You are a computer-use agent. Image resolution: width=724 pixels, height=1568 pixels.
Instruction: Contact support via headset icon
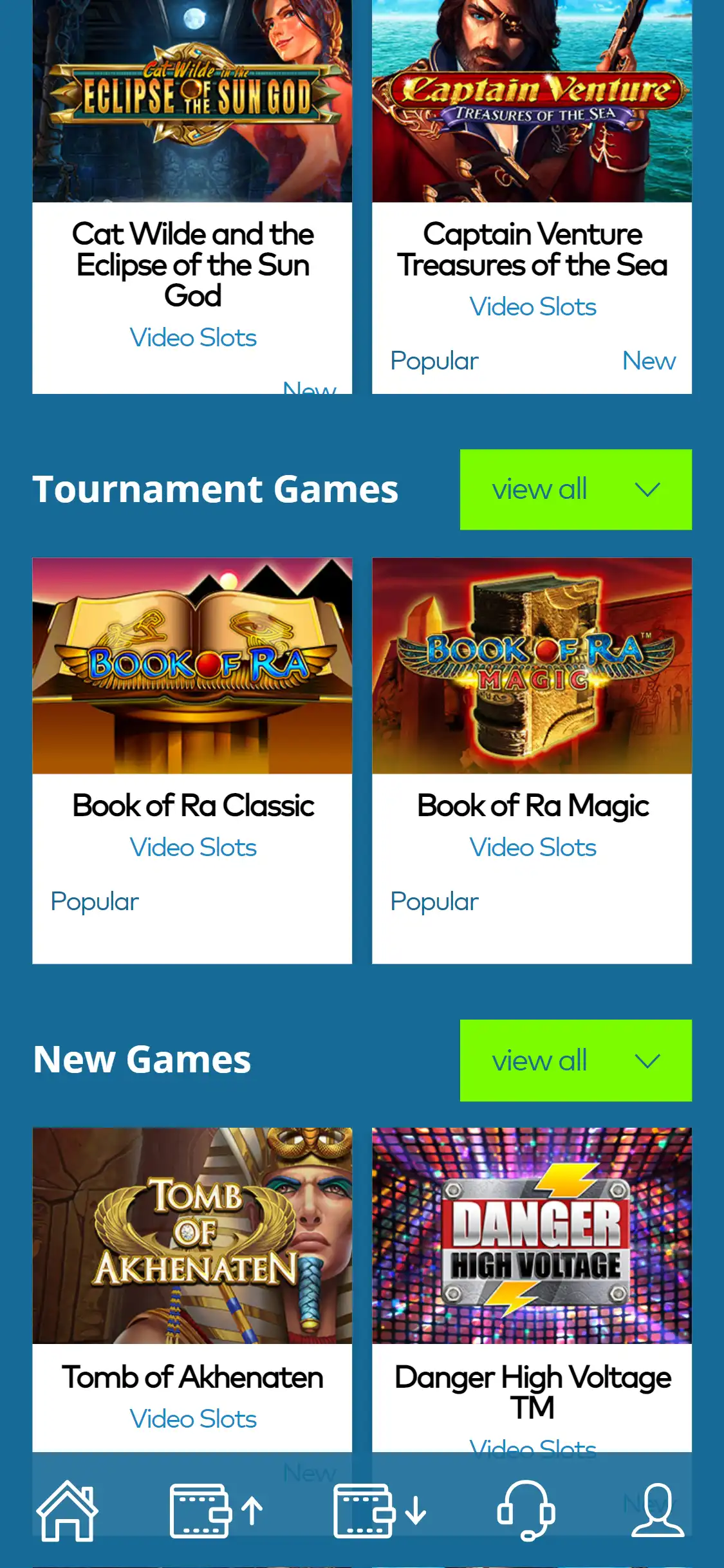[x=525, y=1511]
